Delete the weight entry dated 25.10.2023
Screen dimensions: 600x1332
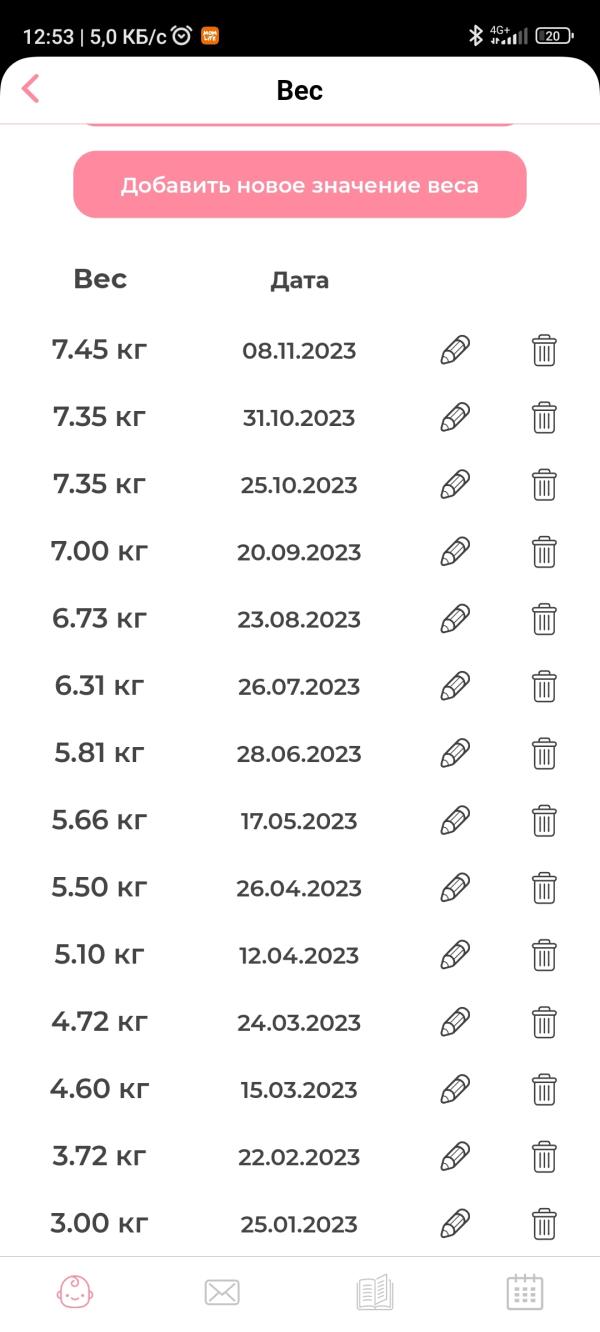click(x=544, y=484)
